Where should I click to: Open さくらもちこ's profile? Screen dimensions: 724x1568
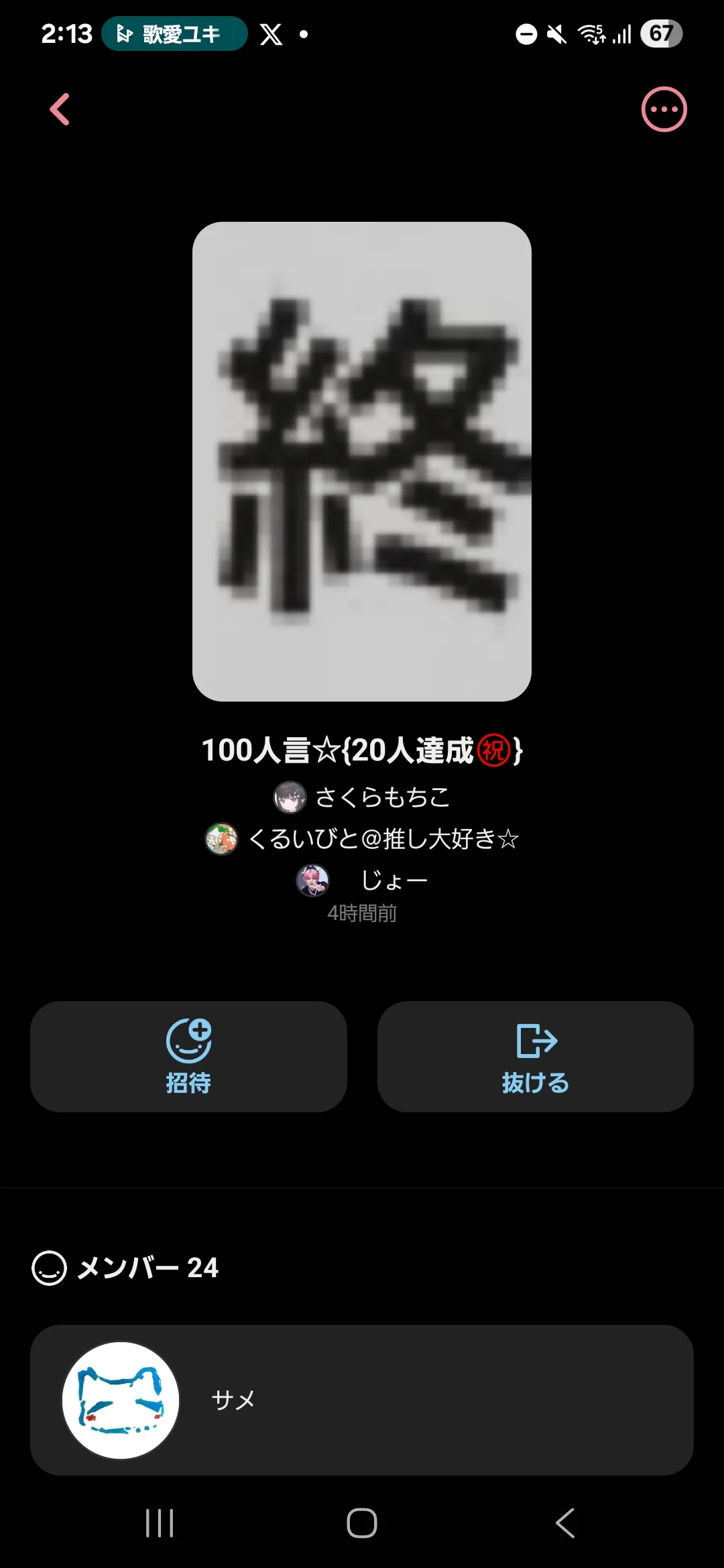pos(362,797)
